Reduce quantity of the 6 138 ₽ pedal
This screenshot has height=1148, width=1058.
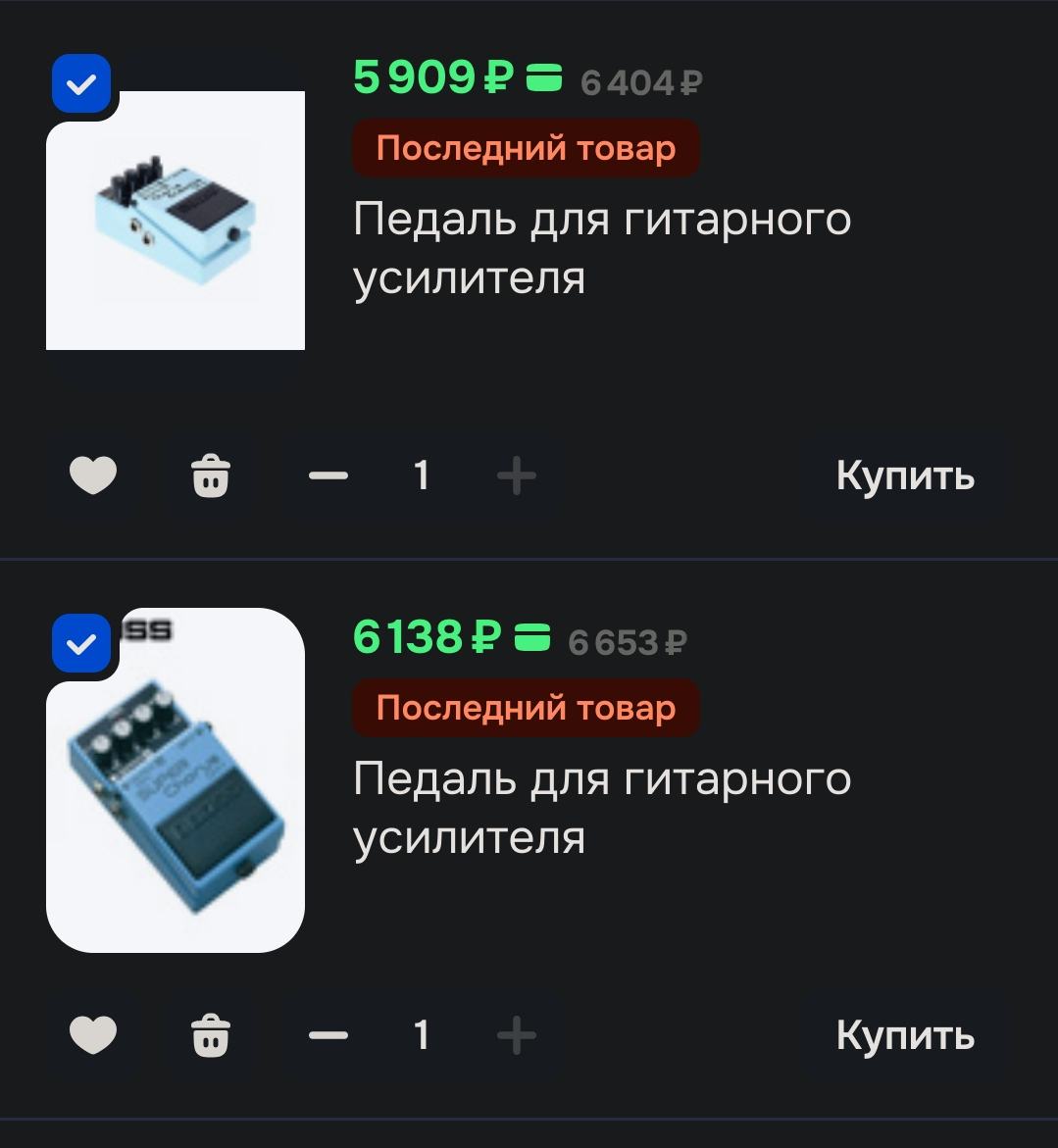pos(328,1035)
